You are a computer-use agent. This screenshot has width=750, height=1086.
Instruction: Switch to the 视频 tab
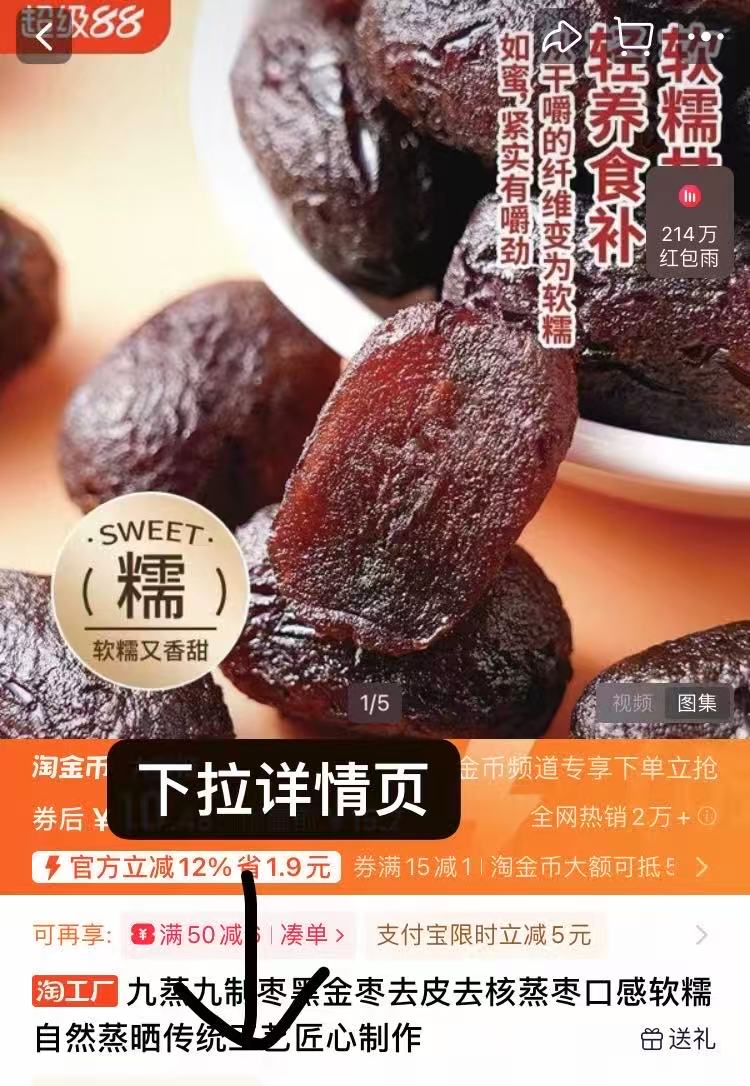[x=632, y=702]
